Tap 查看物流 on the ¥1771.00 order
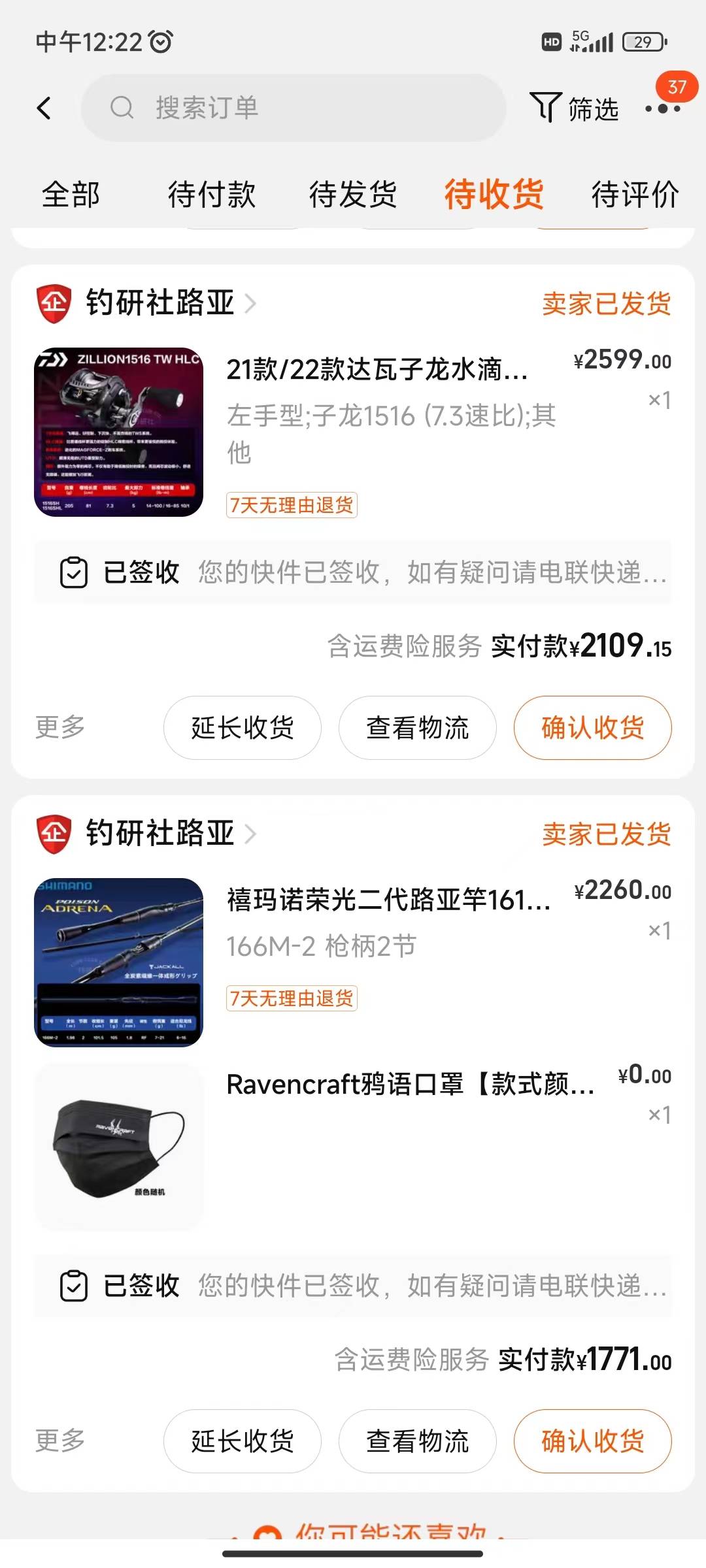 418,1441
